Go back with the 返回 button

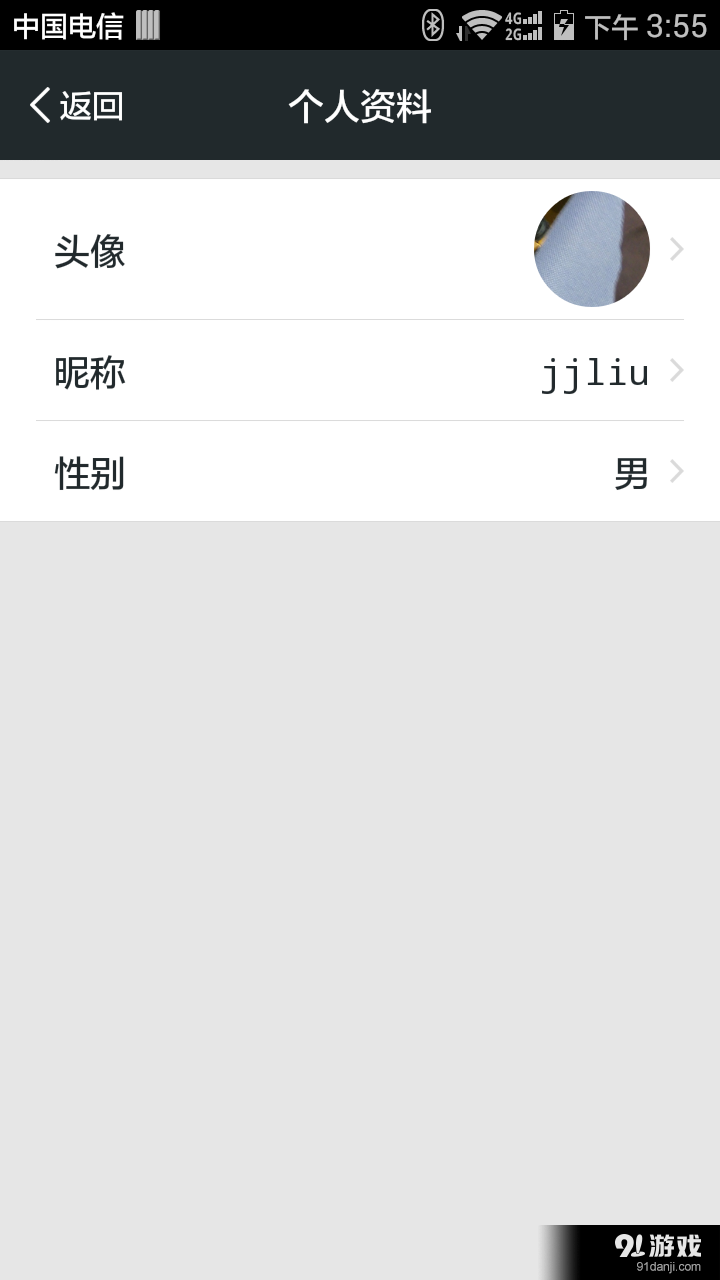pos(76,105)
